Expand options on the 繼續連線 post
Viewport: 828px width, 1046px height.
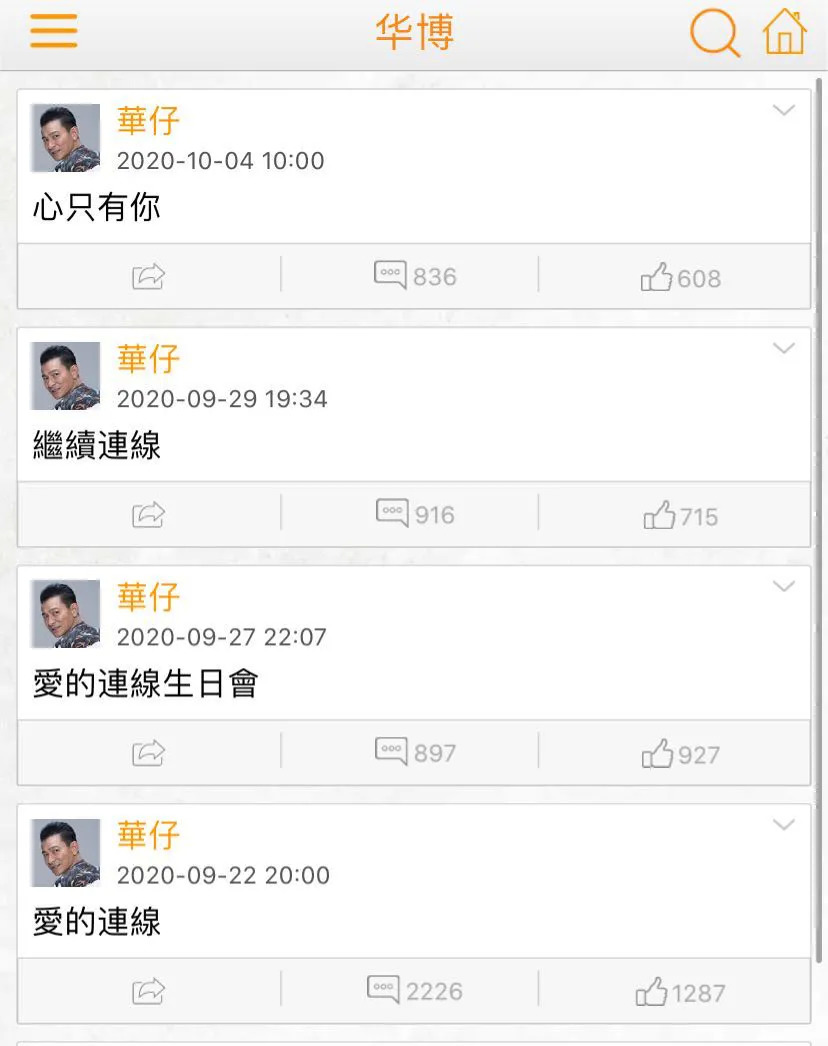(x=784, y=348)
